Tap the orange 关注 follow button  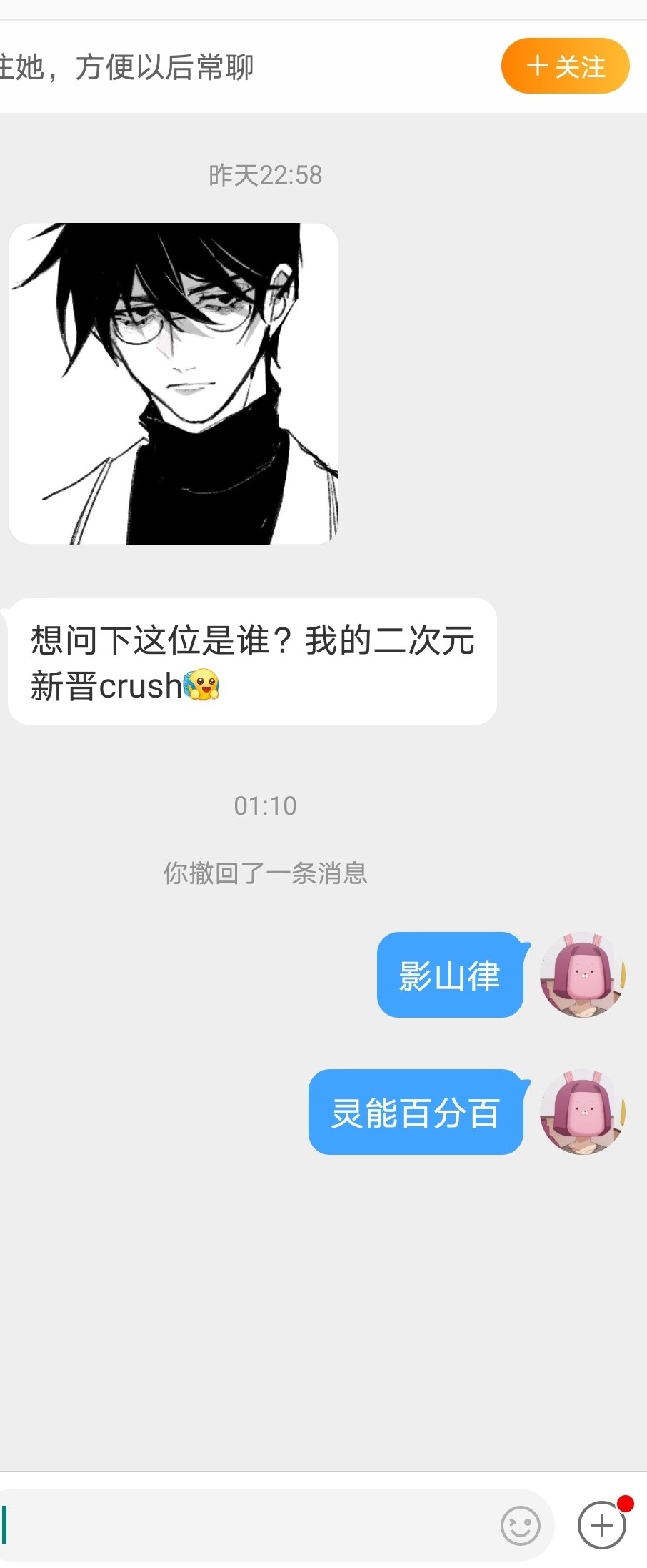tap(565, 66)
